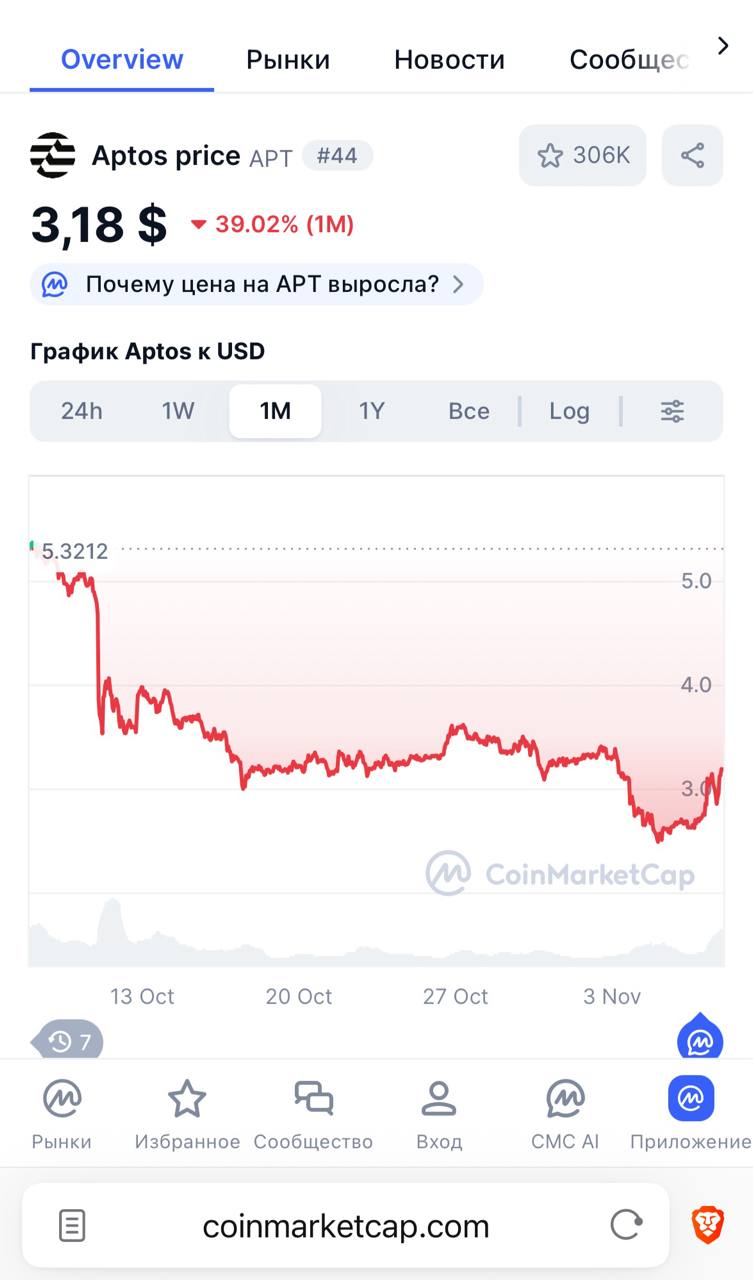Toggle Log scale on the chart
The width and height of the screenshot is (753, 1280).
click(569, 411)
